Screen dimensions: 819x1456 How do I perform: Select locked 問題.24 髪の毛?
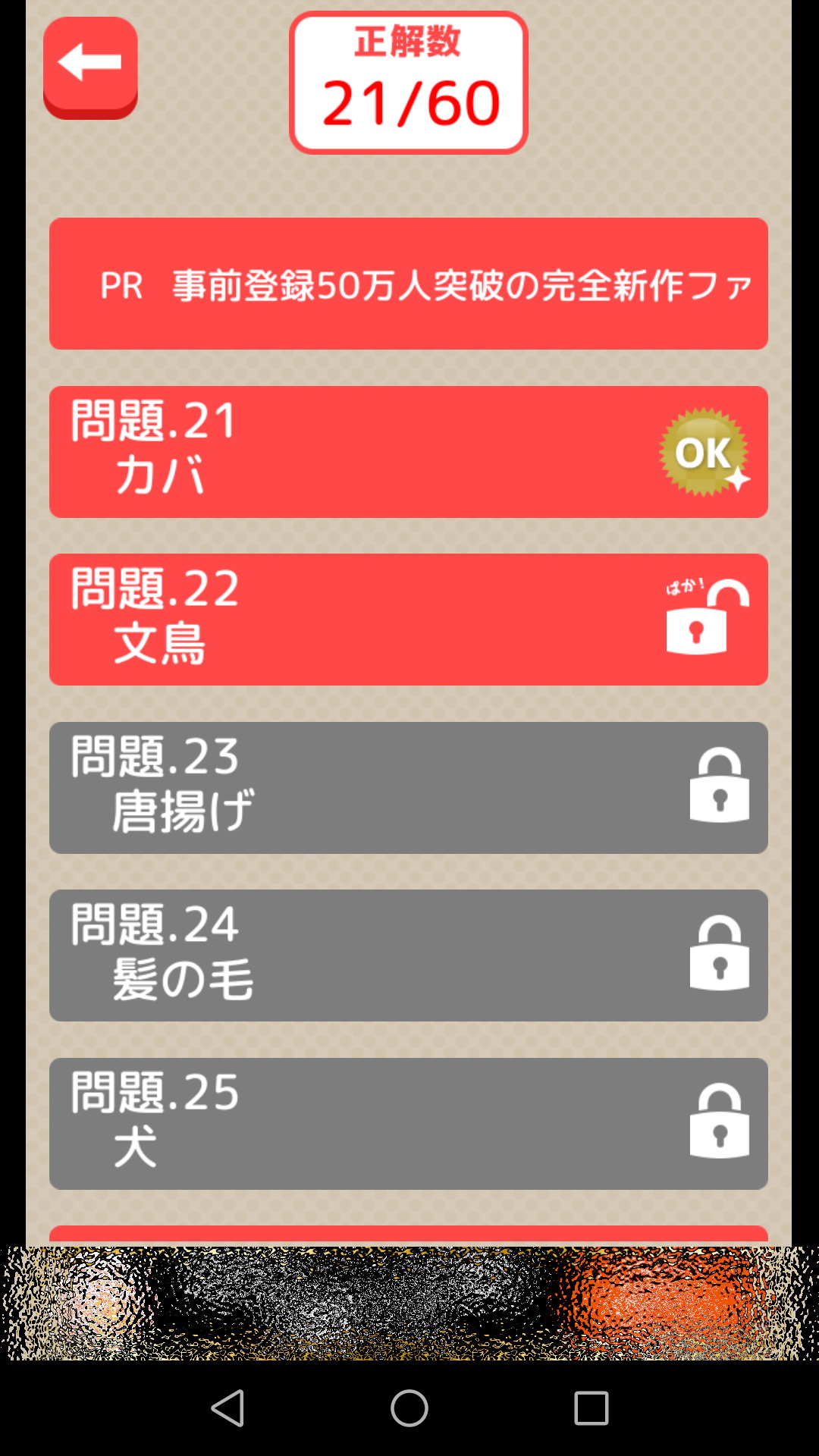point(409,955)
